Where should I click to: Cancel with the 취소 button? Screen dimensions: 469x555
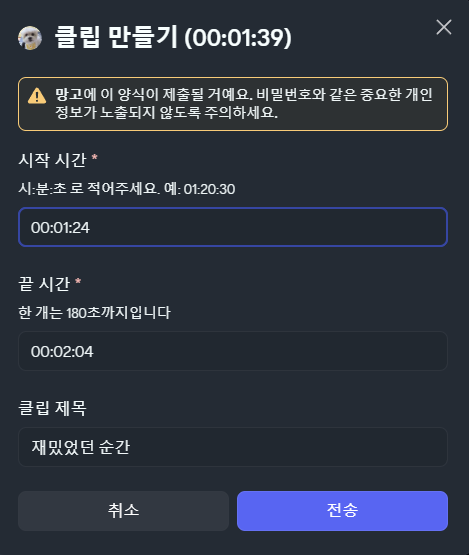[123, 510]
